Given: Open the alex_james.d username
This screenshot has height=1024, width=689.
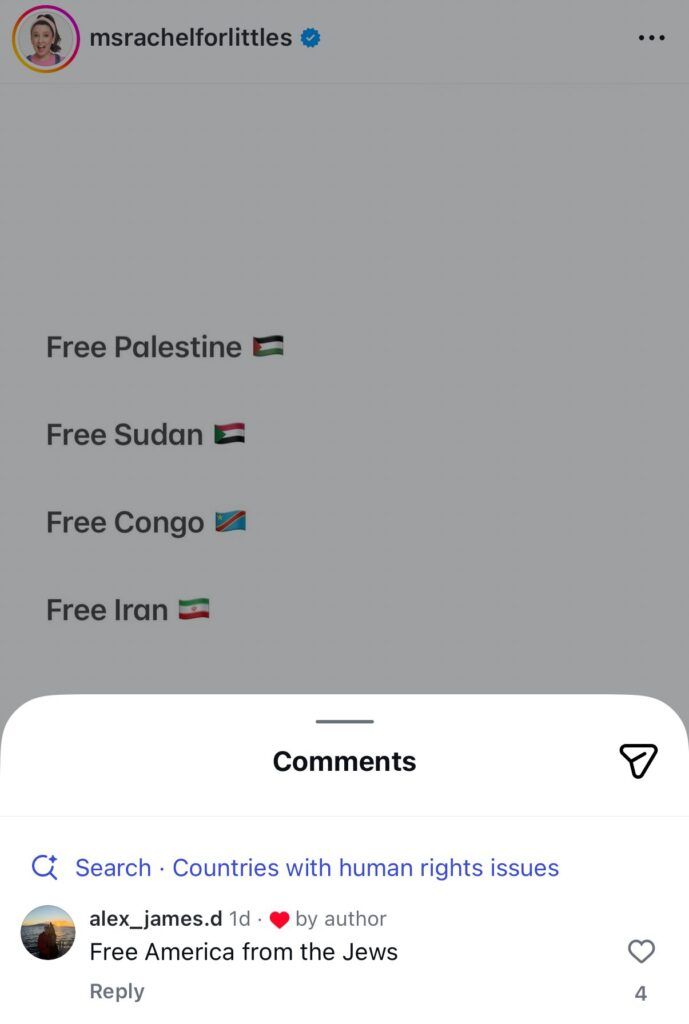Looking at the screenshot, I should [155, 918].
